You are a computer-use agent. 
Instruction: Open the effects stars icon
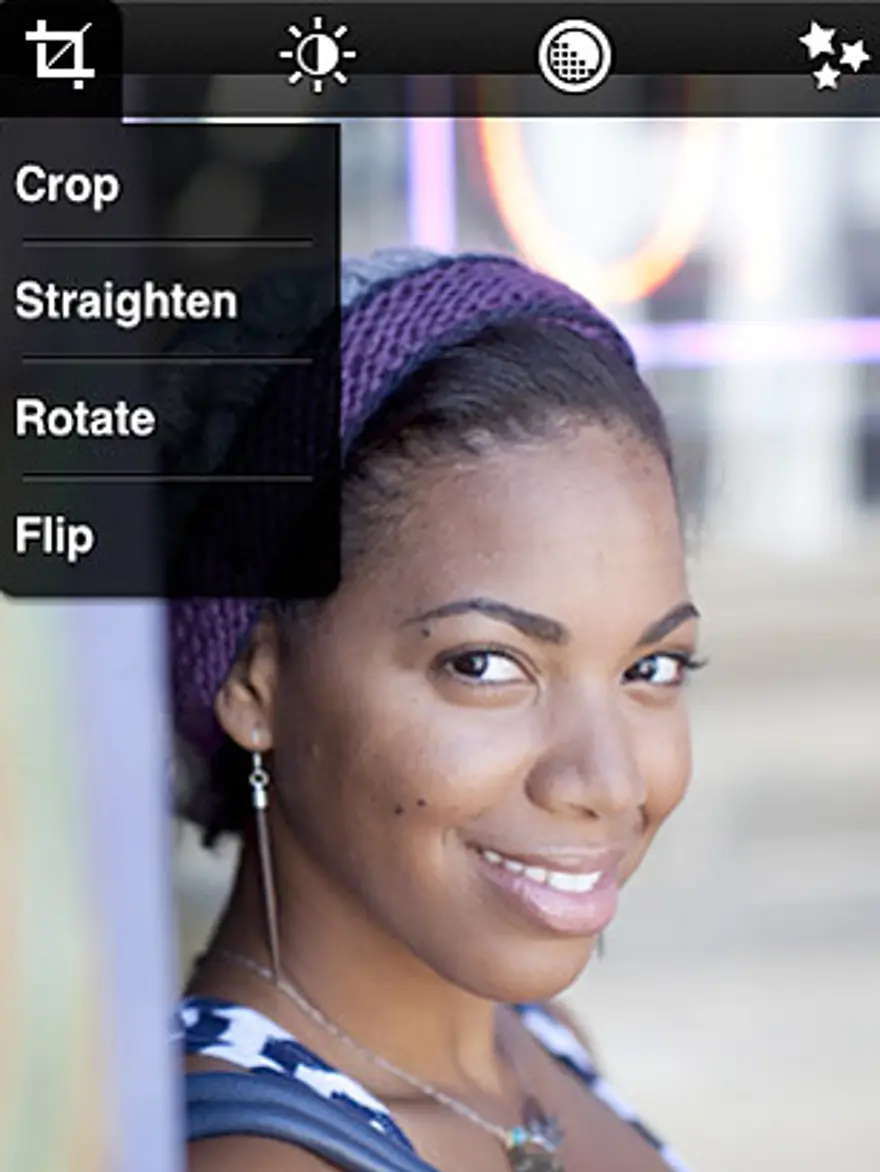click(833, 55)
